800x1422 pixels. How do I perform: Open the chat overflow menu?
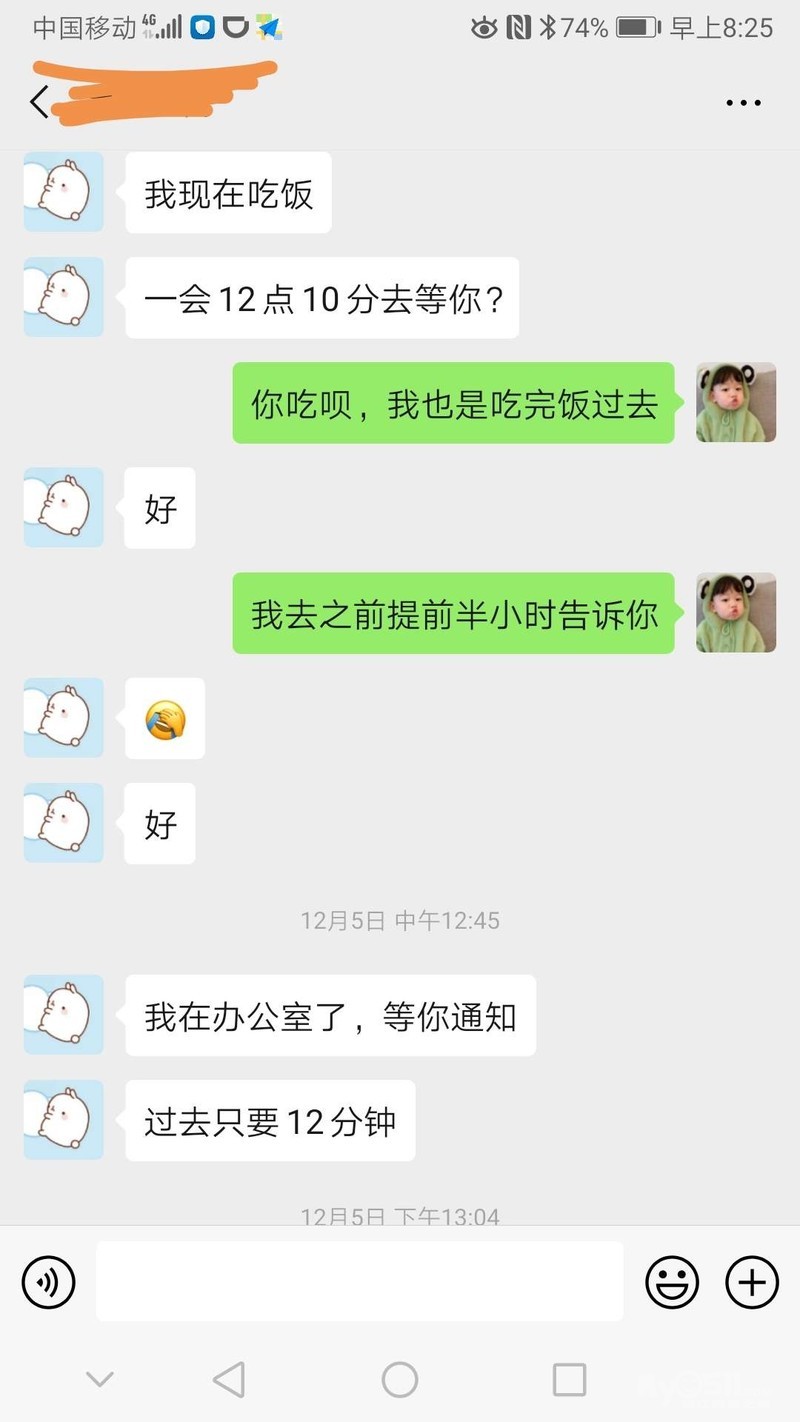coord(743,102)
